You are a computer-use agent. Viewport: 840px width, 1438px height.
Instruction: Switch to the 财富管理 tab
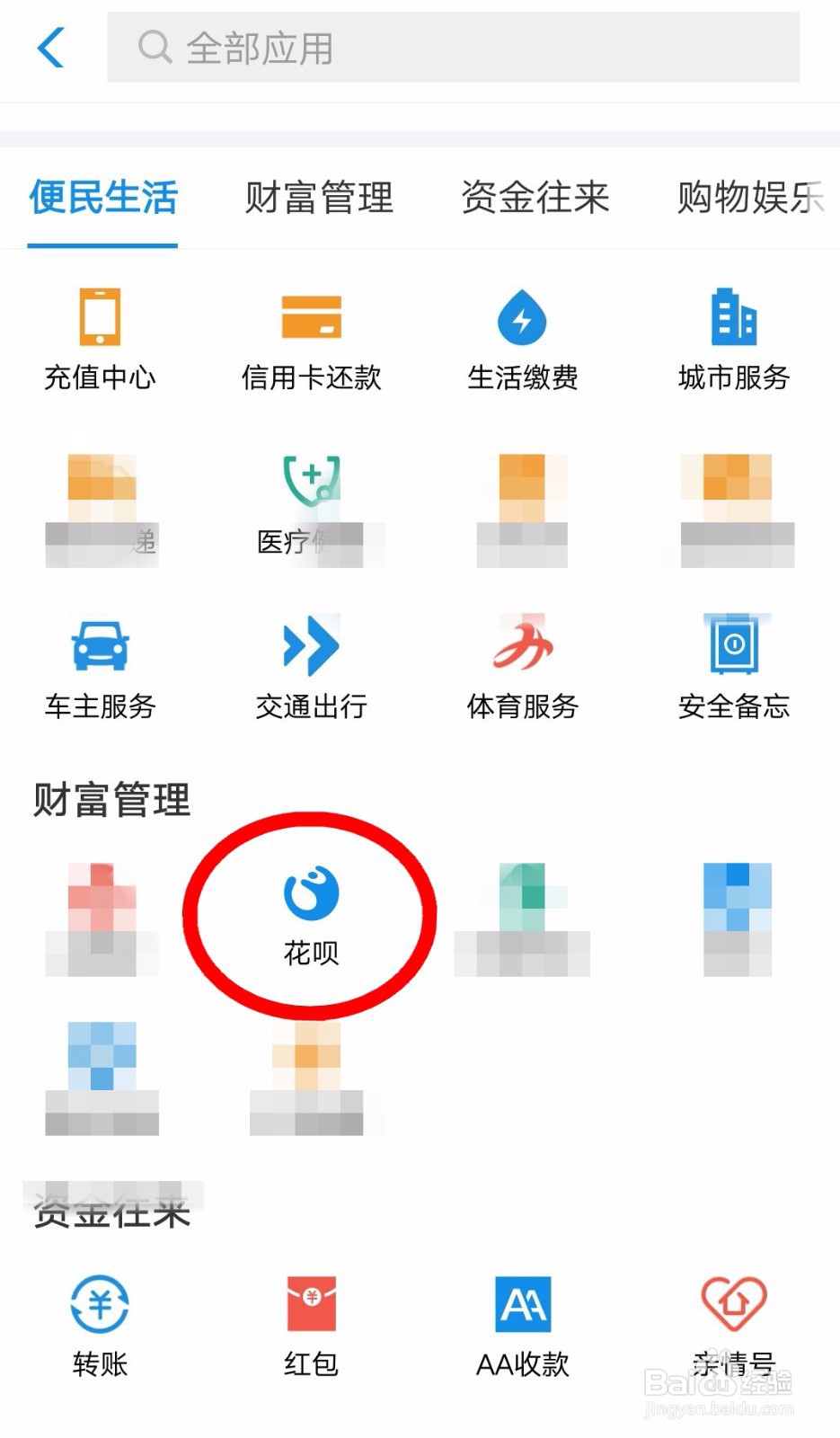pyautogui.click(x=317, y=198)
